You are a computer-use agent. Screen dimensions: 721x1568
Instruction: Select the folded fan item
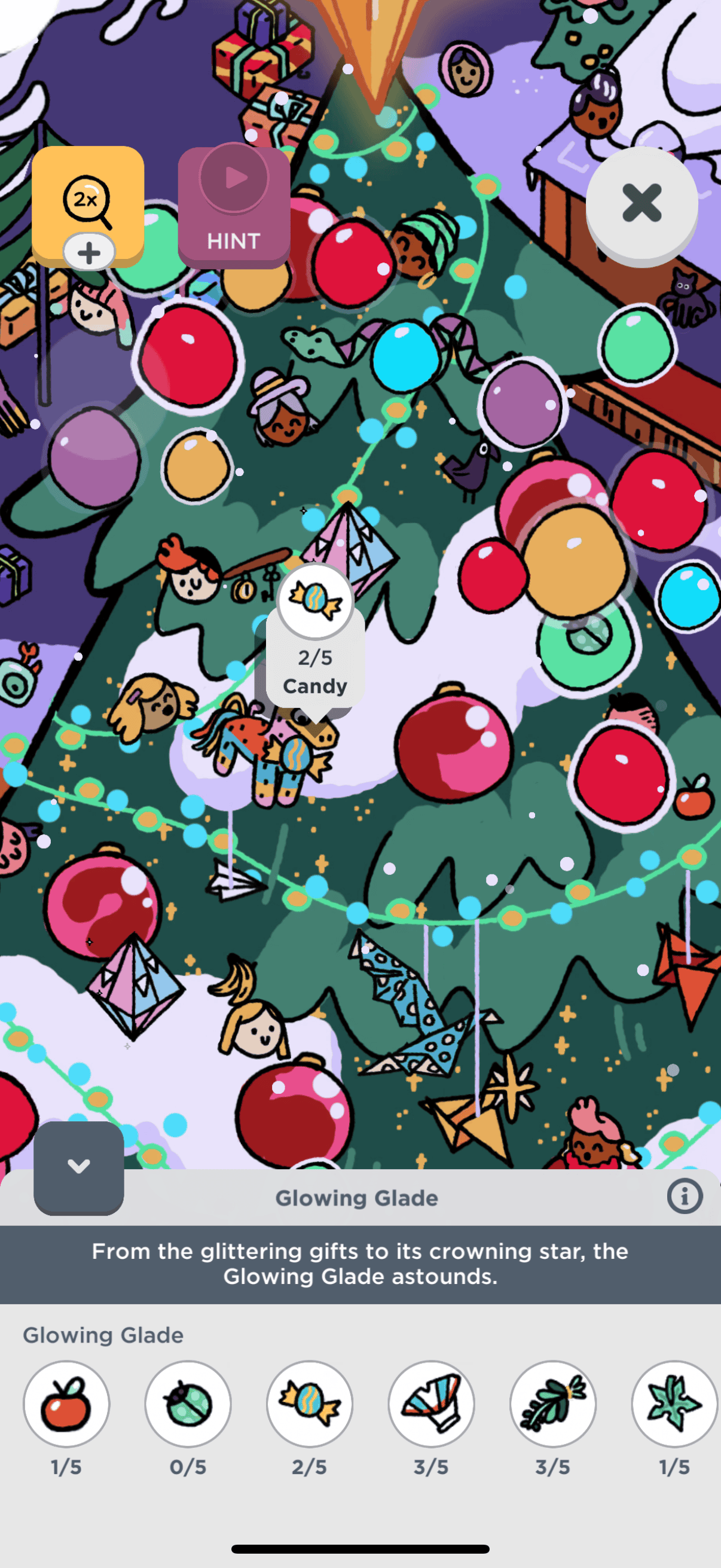point(432,1403)
